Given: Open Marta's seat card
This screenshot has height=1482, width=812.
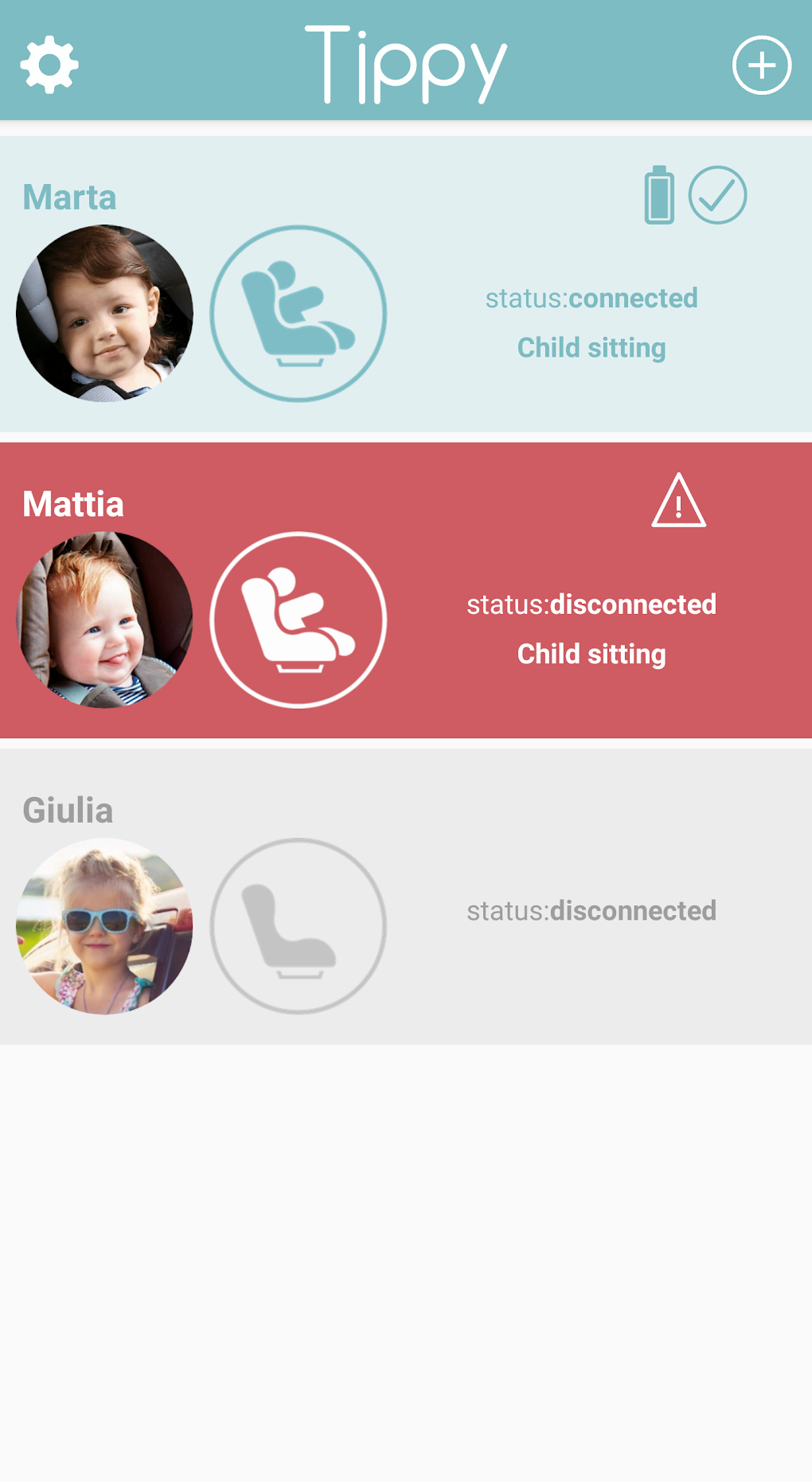Looking at the screenshot, I should (406, 284).
